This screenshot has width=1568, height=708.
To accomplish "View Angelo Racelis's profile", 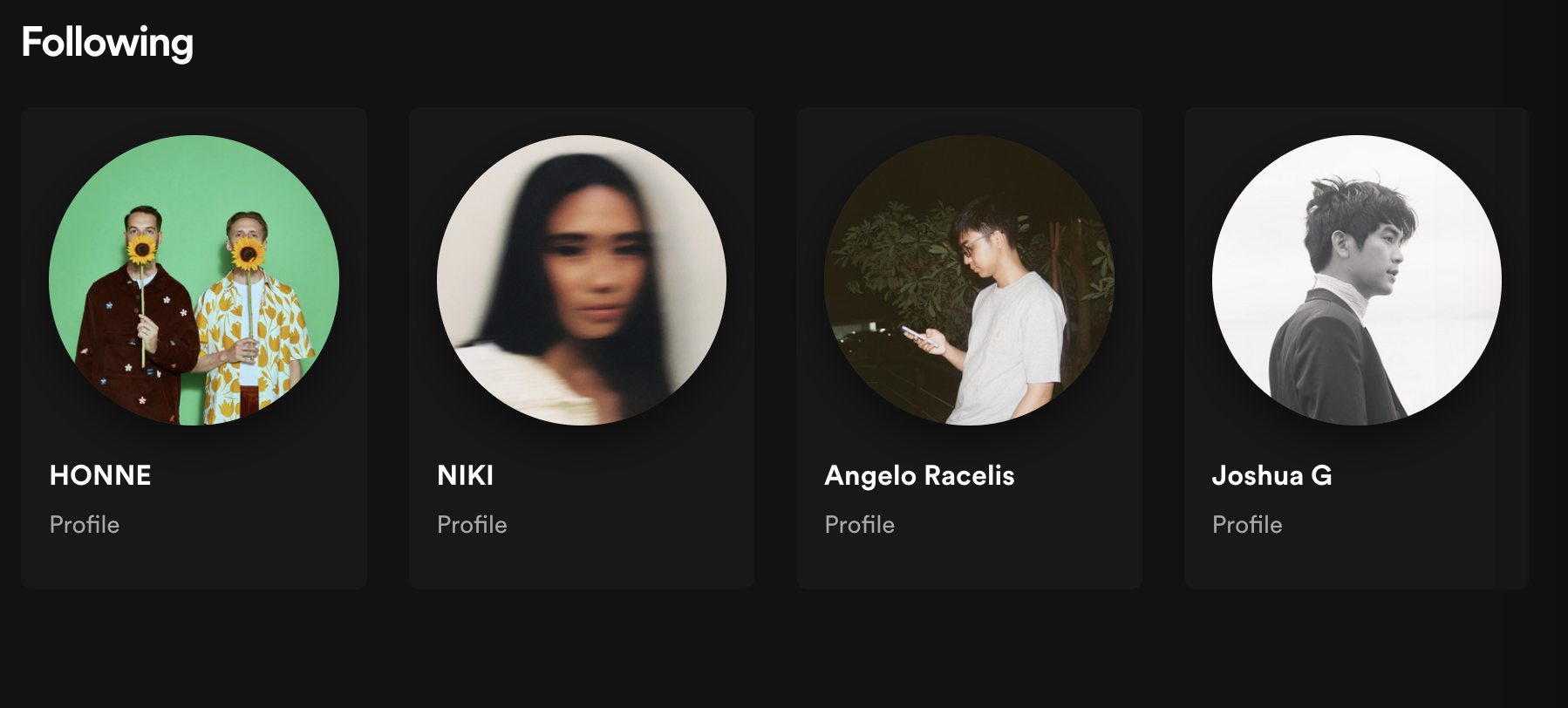I will pyautogui.click(x=968, y=349).
